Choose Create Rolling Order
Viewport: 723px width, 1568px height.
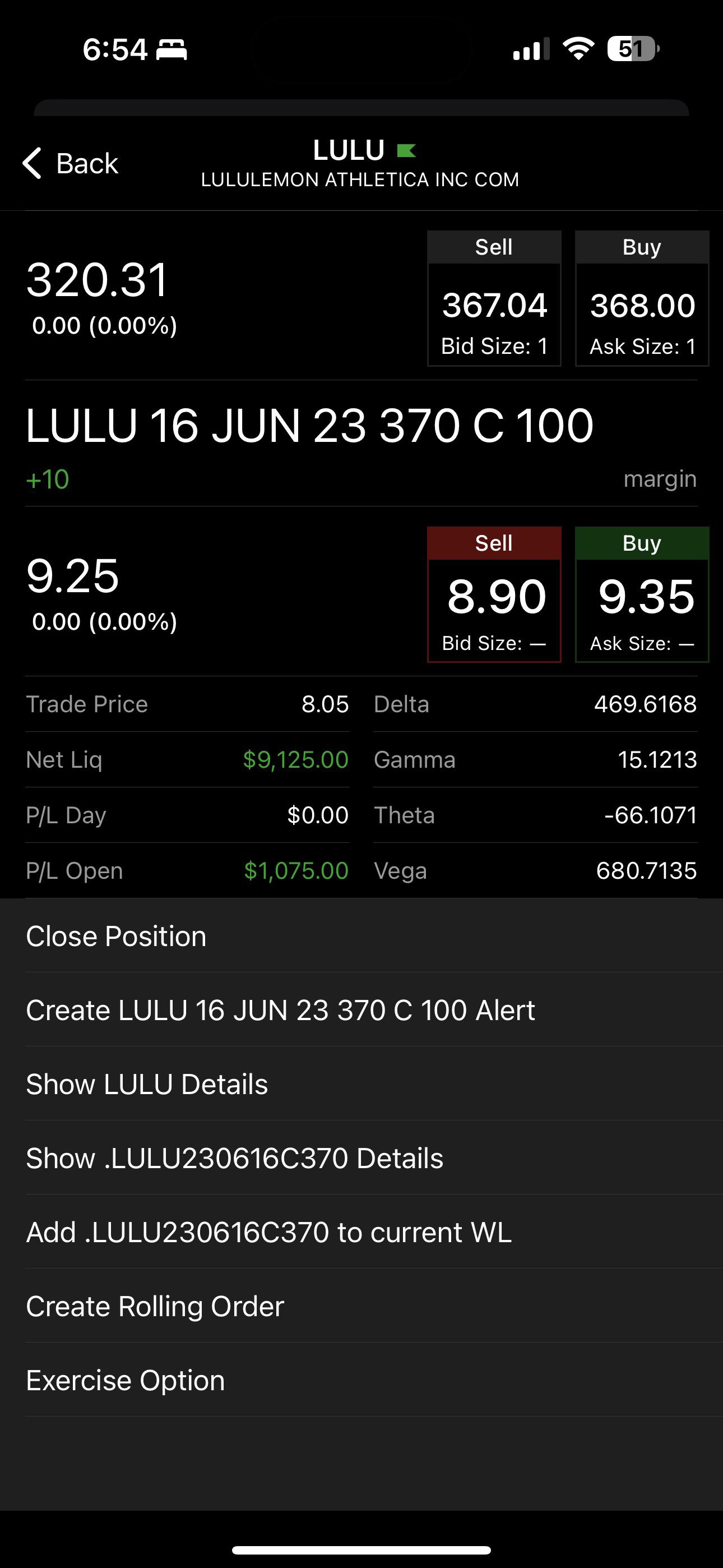pos(155,1306)
